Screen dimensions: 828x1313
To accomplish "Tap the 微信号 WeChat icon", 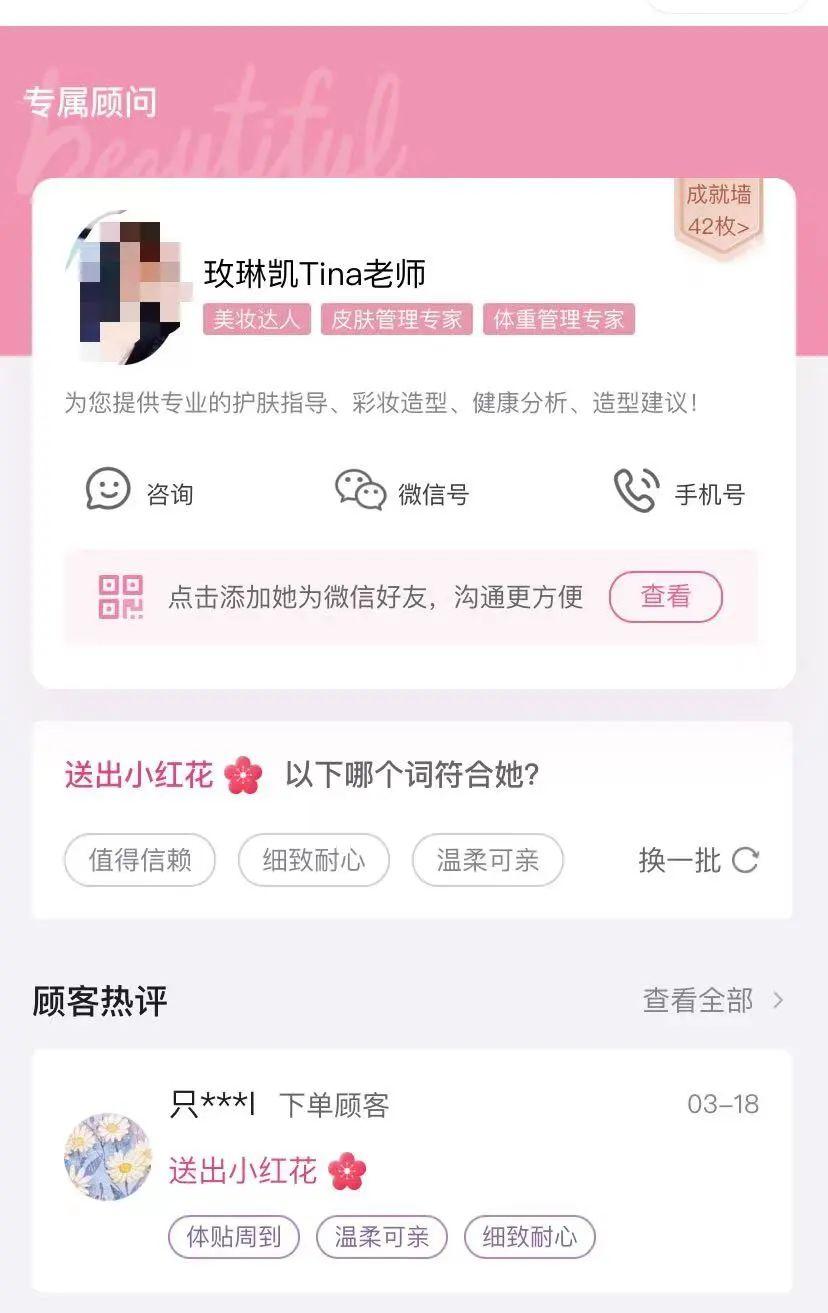I will click(362, 490).
